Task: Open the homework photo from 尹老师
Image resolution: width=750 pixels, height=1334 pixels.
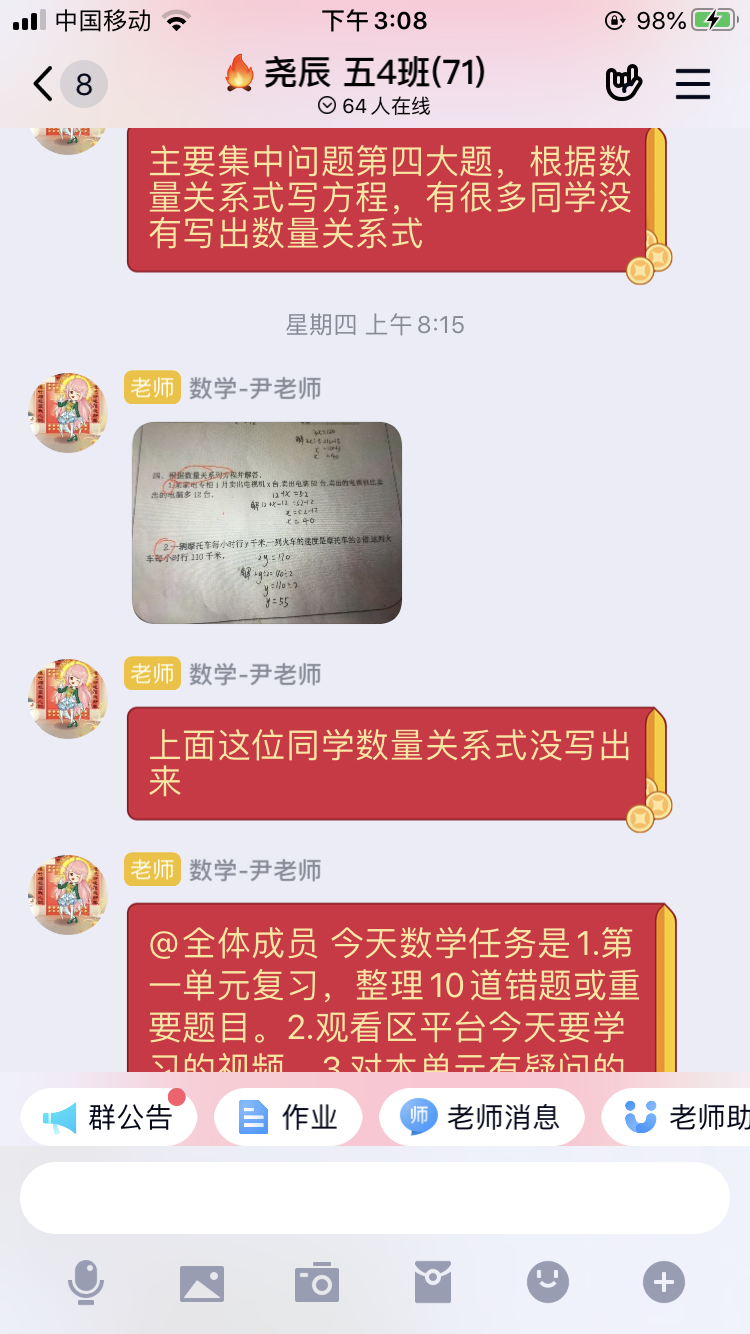Action: (x=267, y=523)
